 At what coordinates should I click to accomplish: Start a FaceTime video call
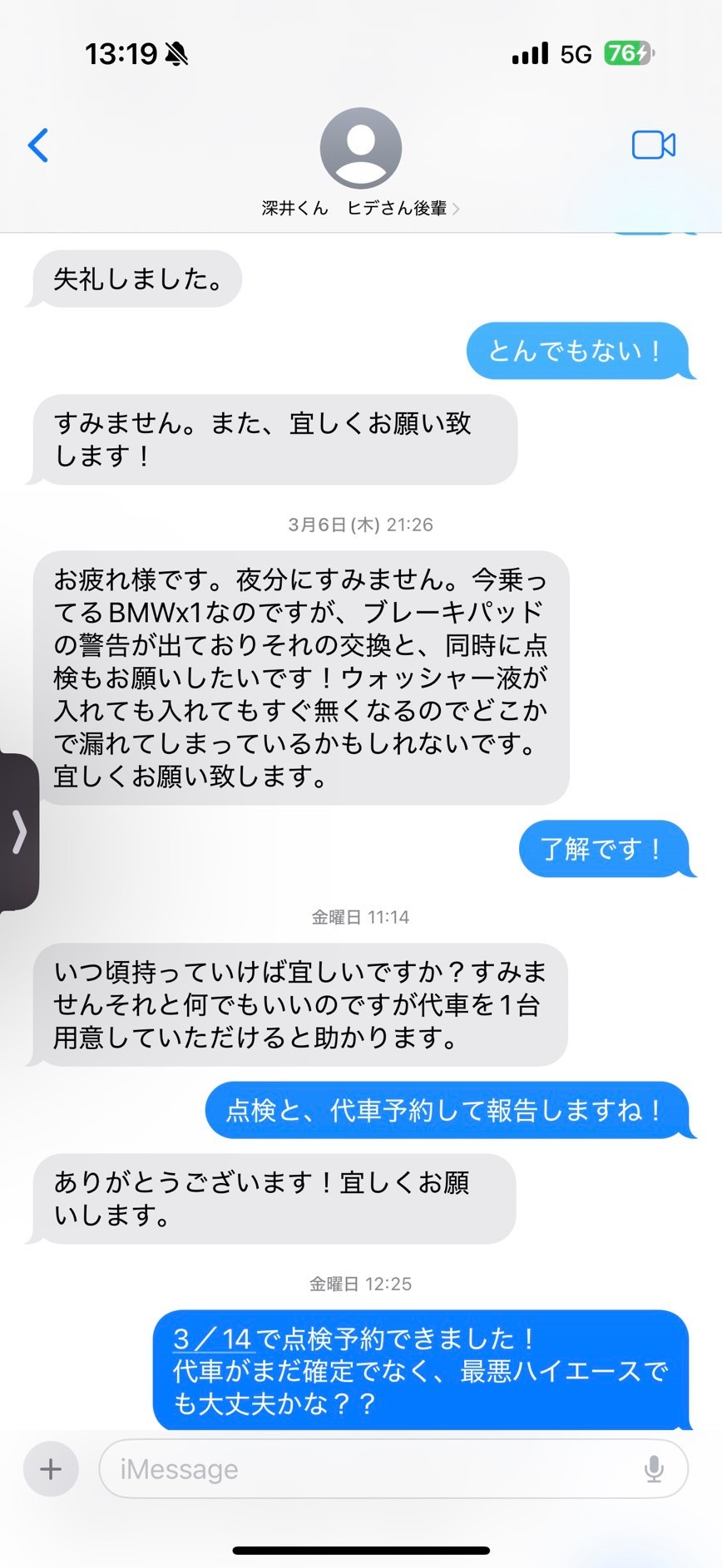654,145
